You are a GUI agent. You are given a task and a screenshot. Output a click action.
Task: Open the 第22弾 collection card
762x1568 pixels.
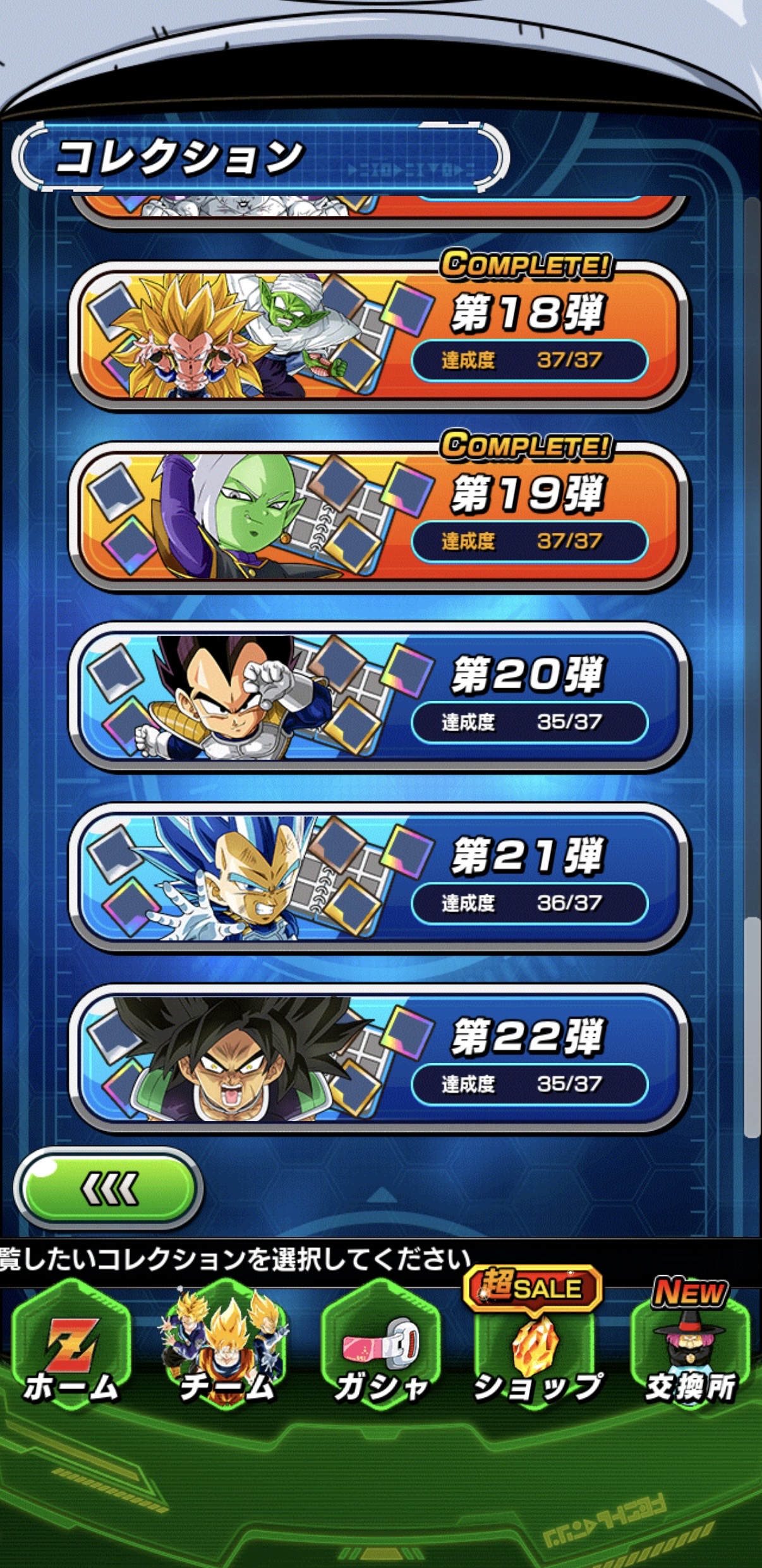click(379, 1059)
